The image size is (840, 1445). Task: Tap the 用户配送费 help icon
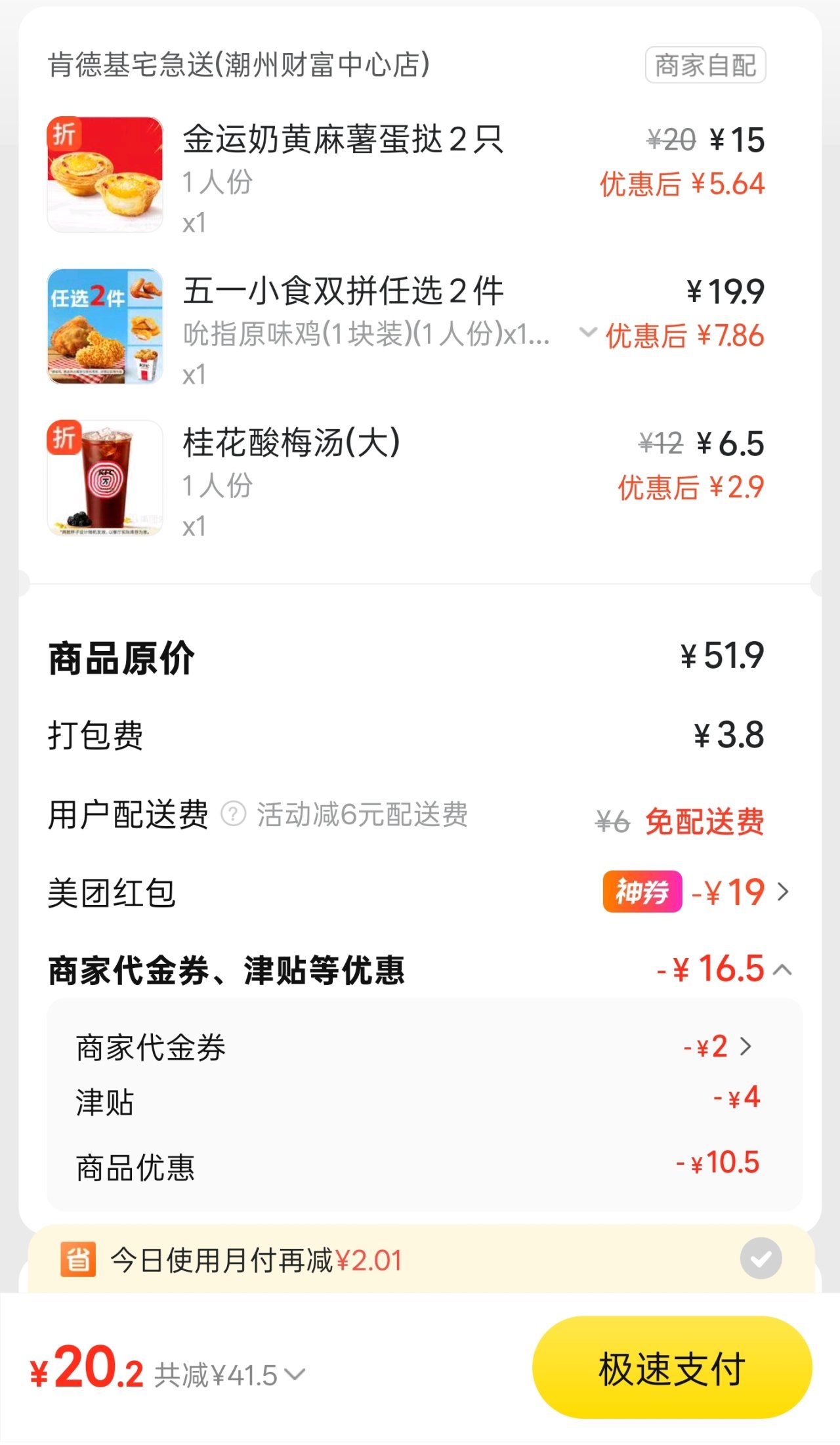click(233, 814)
